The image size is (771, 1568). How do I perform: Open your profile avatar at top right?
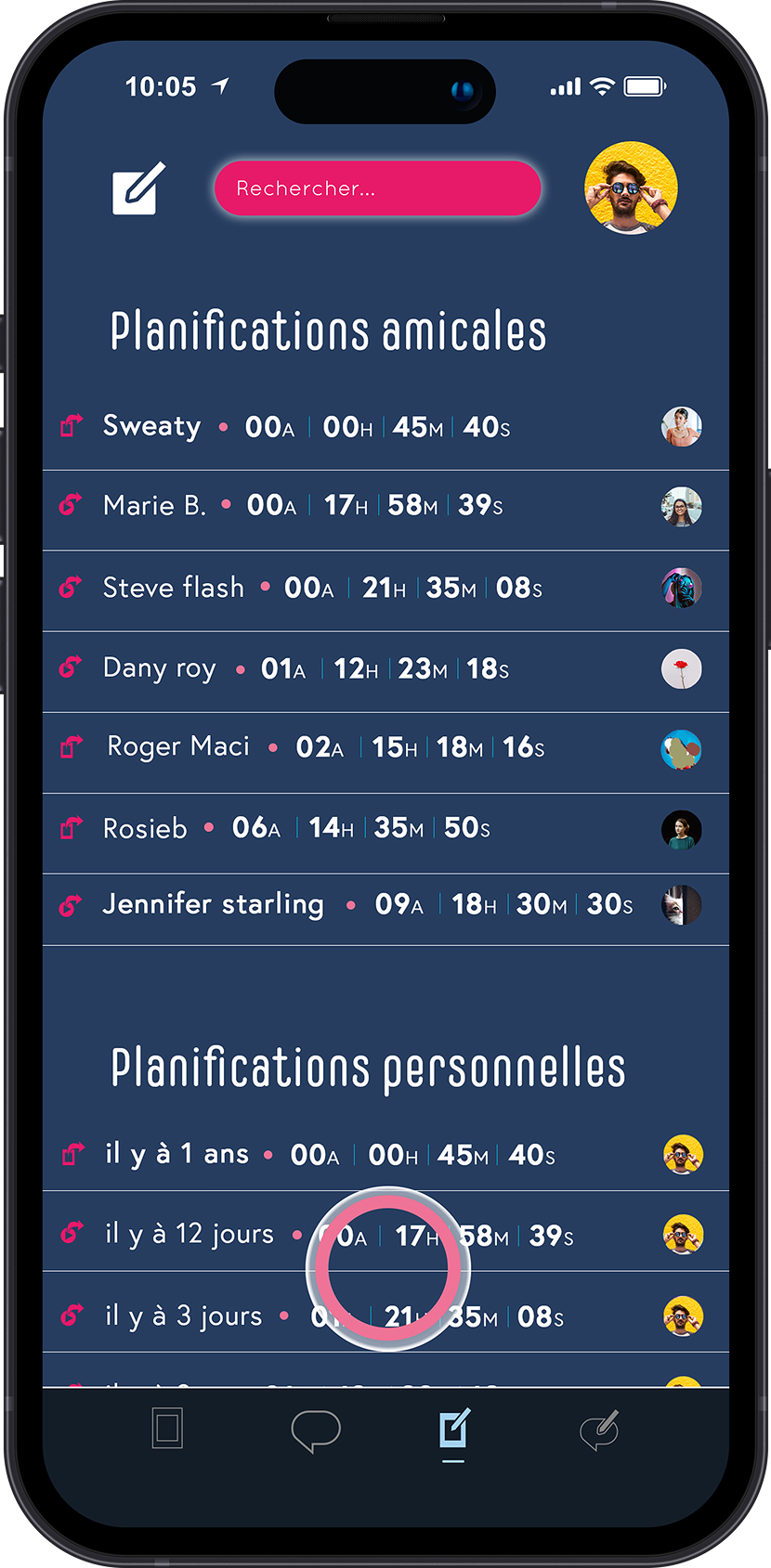tap(631, 187)
